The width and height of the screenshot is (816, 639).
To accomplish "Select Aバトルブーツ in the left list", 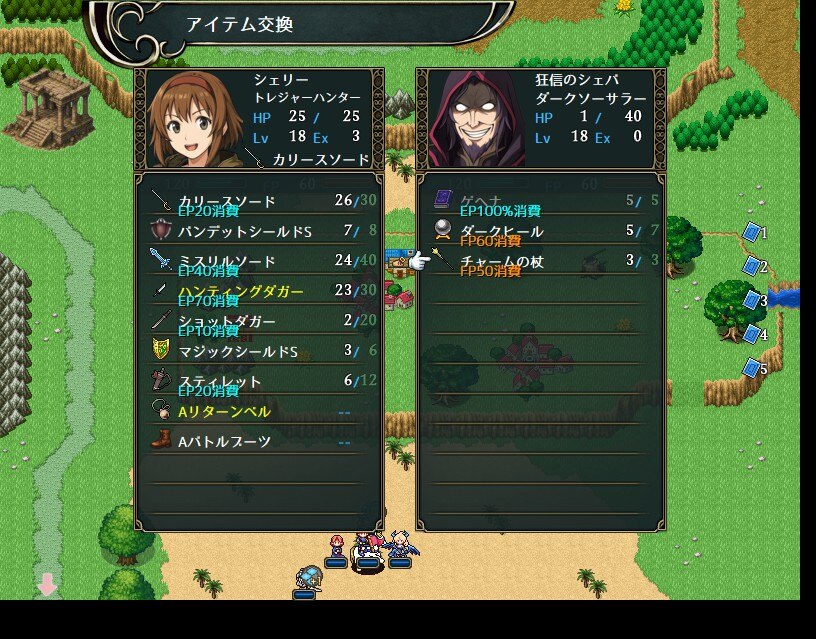I will tap(259, 441).
